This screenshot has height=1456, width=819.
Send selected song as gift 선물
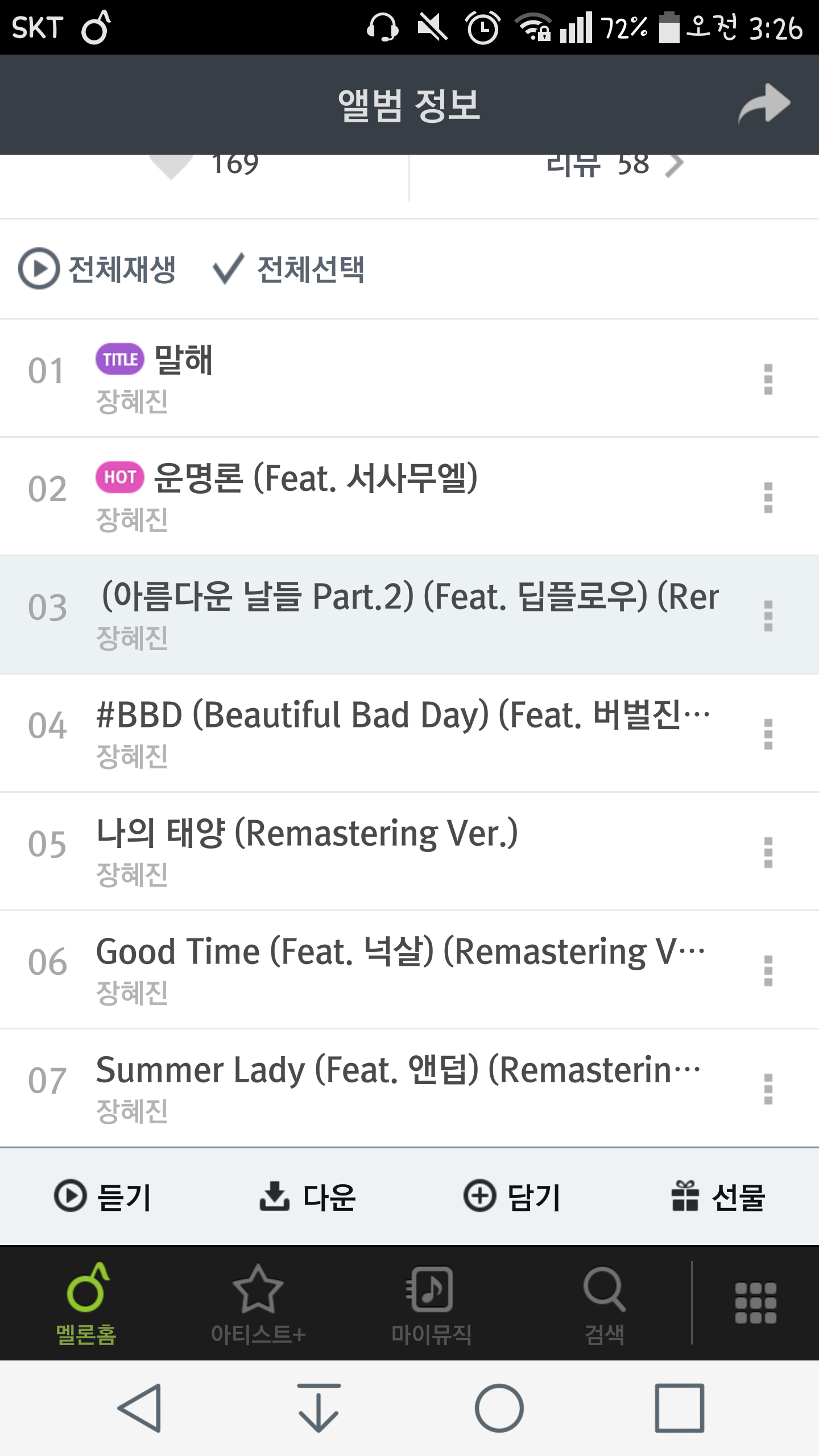coord(718,1197)
